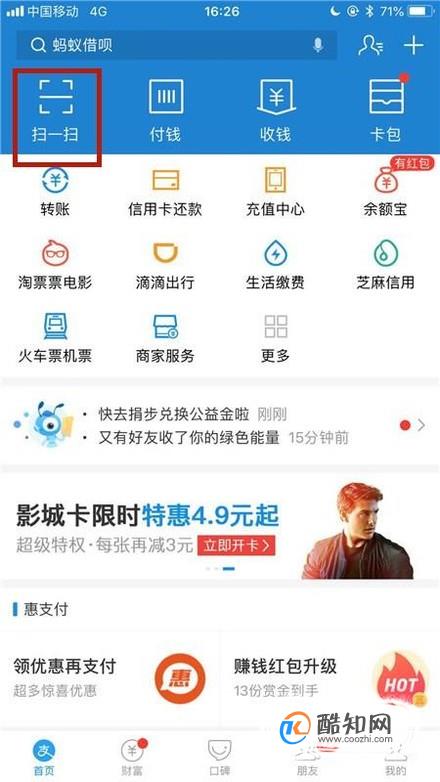Switch to the 财富 tab
Screen dimensions: 440x782
133,757
